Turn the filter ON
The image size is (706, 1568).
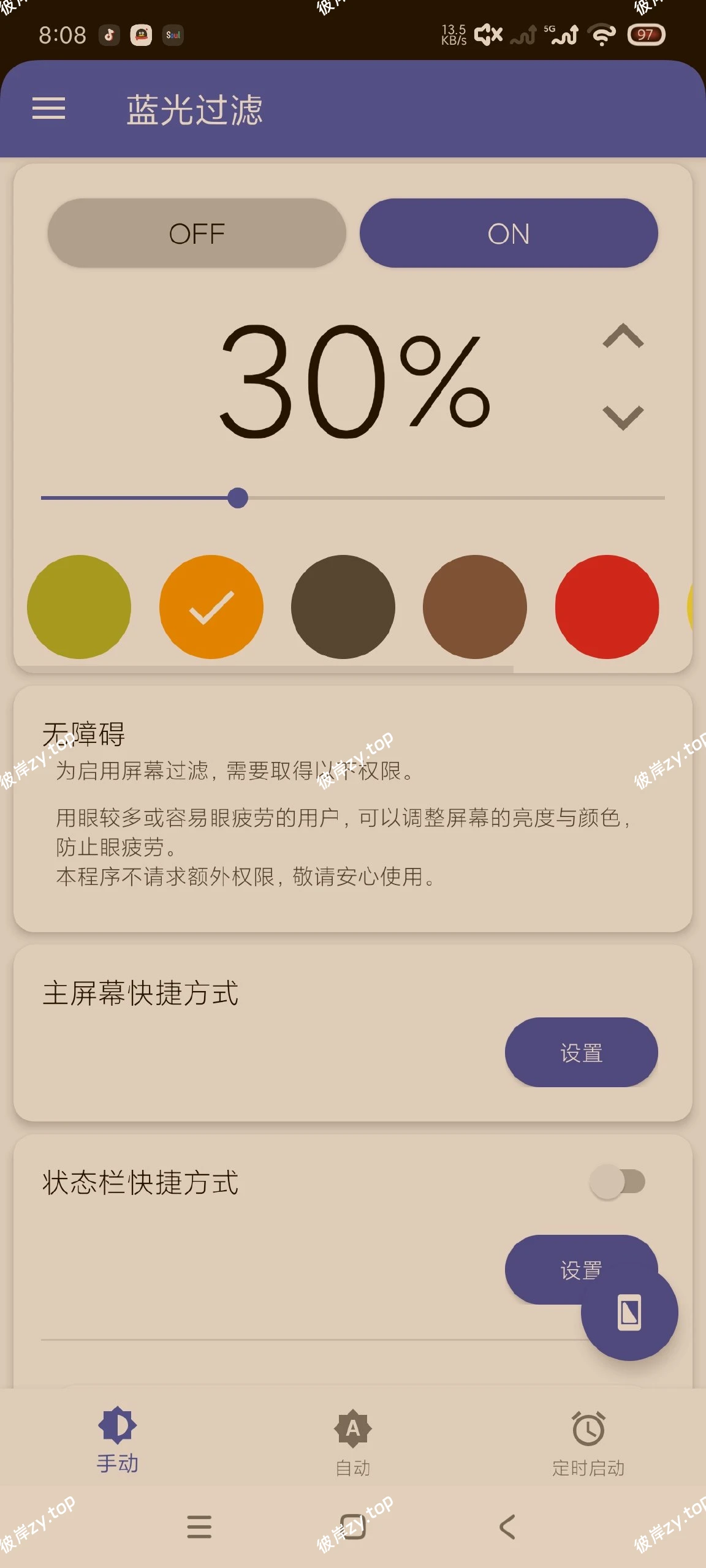point(509,233)
